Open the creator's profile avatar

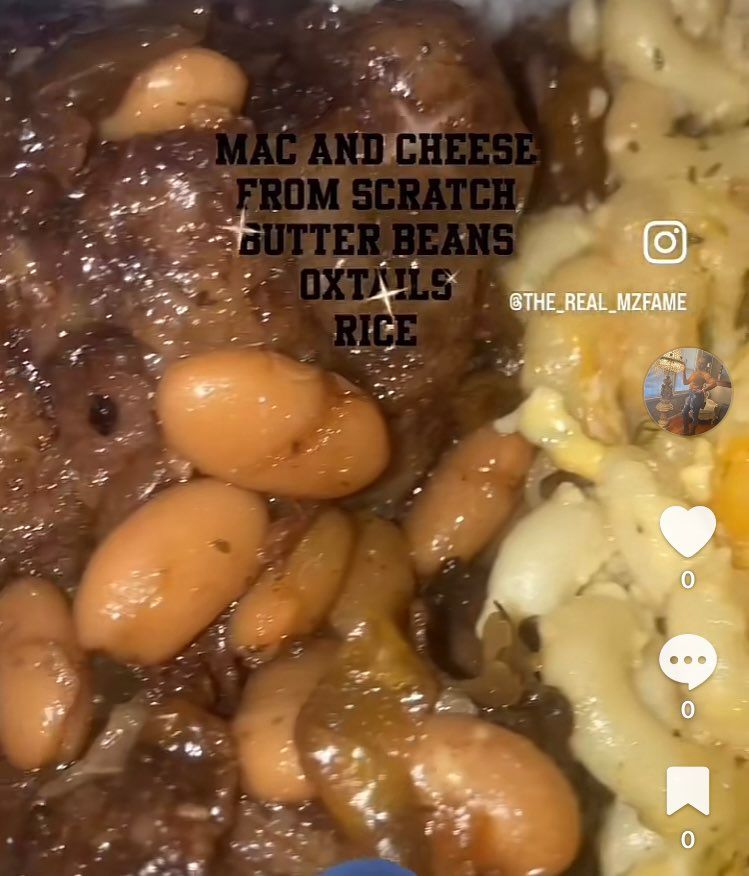pos(687,392)
